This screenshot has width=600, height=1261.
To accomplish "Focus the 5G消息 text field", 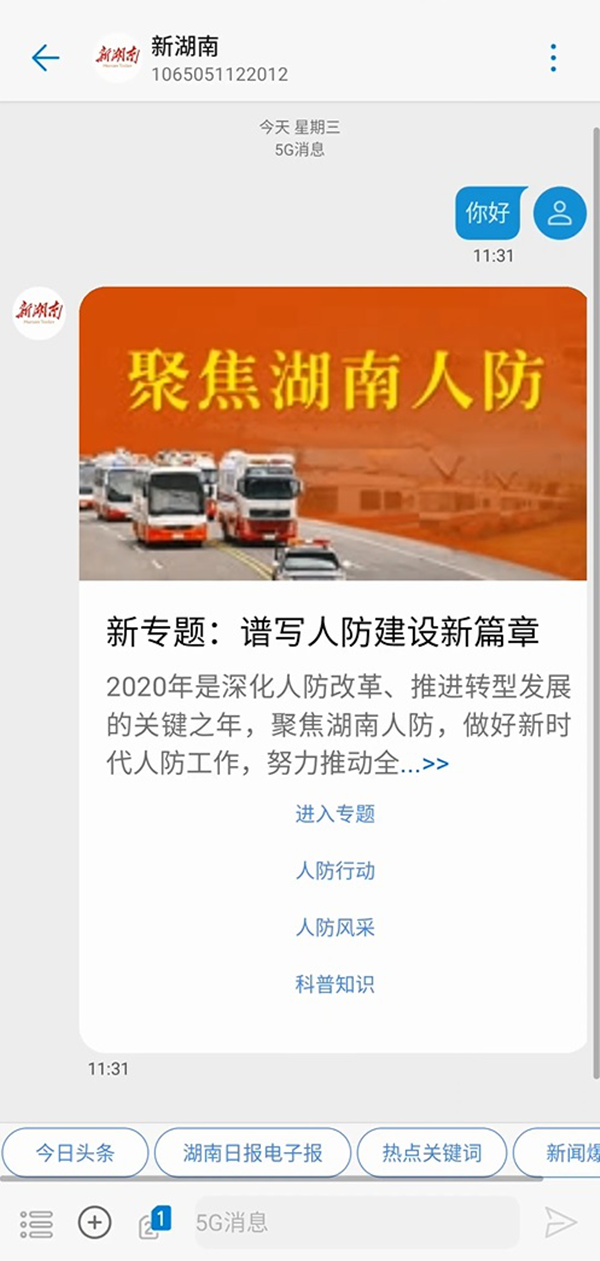I will pos(355,1222).
